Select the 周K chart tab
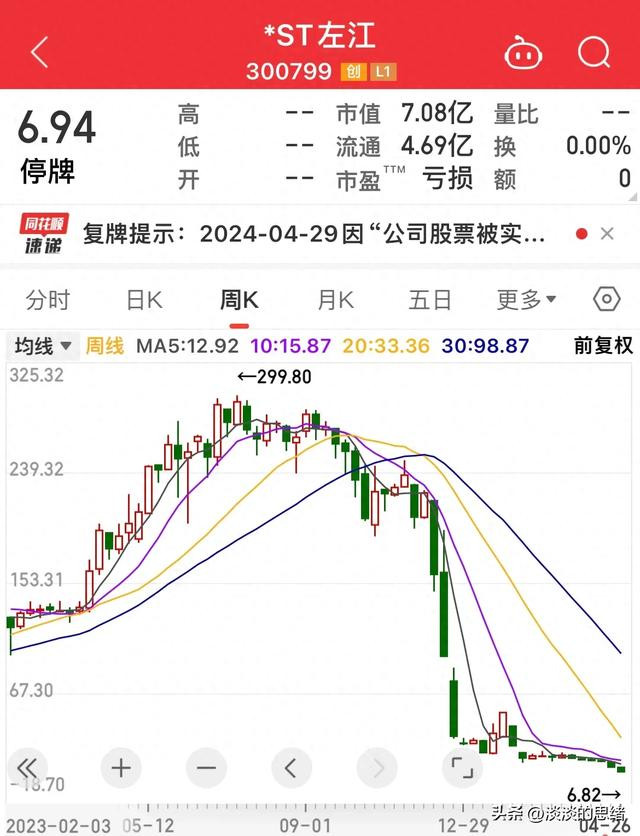The height and width of the screenshot is (836, 640). (239, 299)
